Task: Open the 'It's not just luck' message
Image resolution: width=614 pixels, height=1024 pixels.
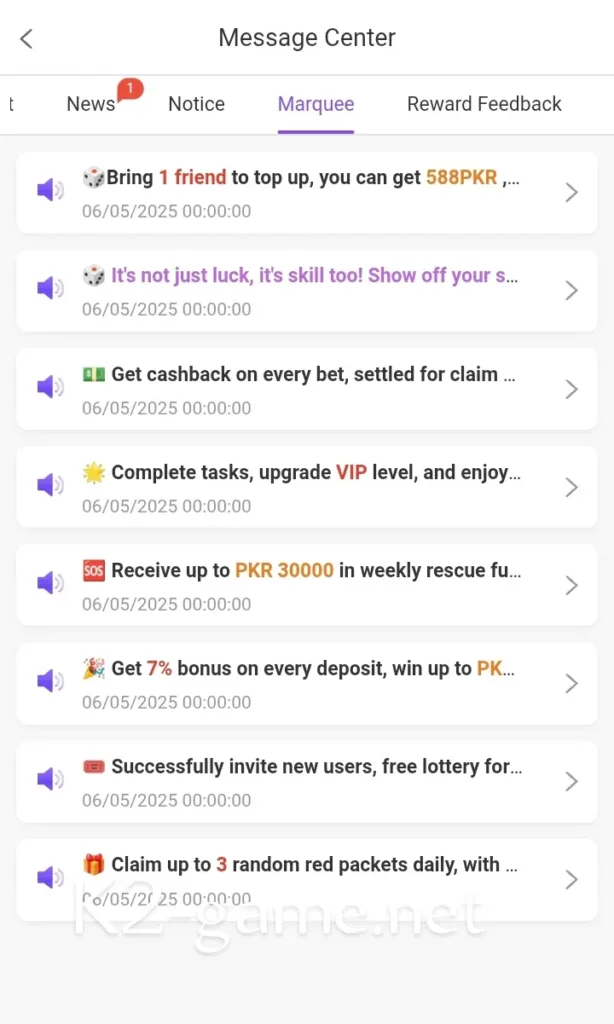Action: click(307, 291)
